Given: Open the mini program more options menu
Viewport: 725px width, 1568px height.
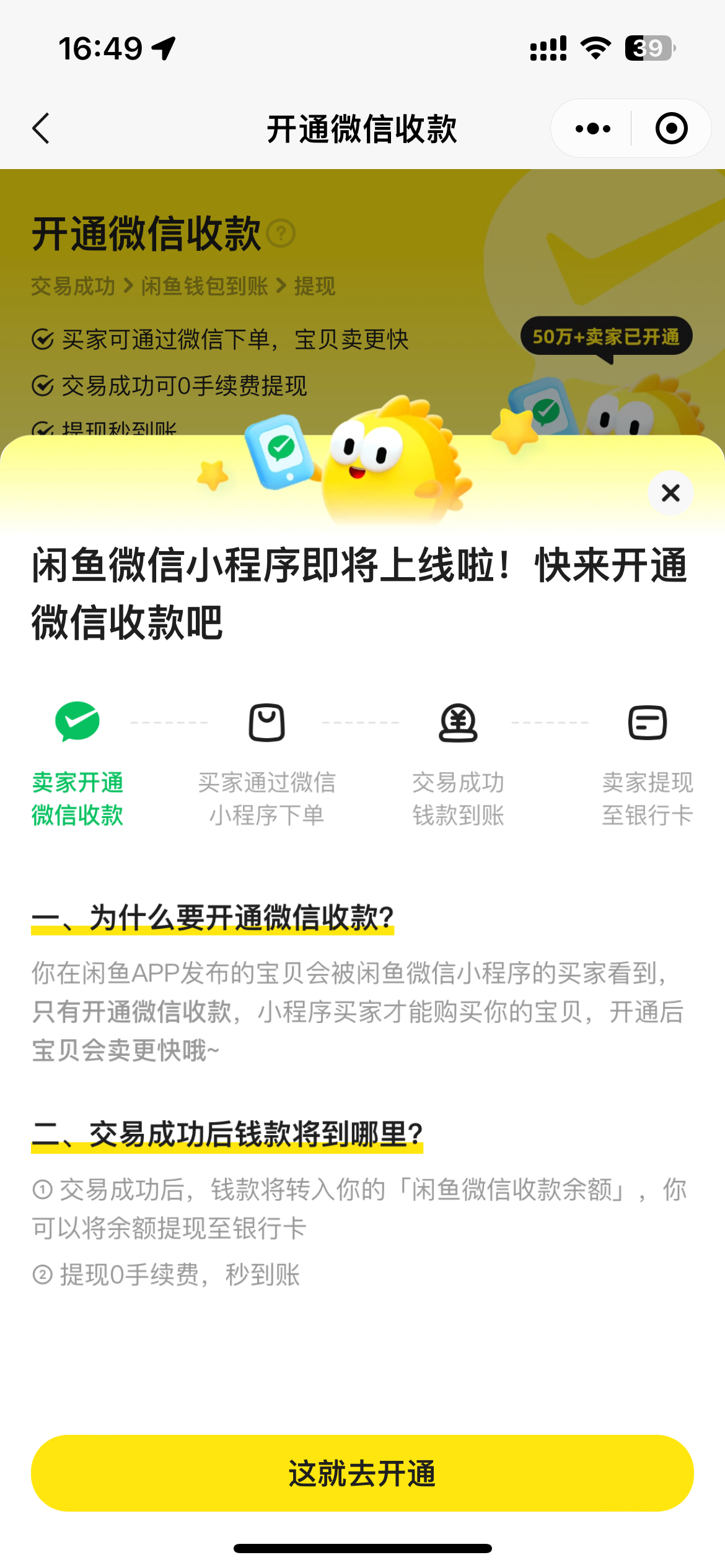Looking at the screenshot, I should pos(592,129).
